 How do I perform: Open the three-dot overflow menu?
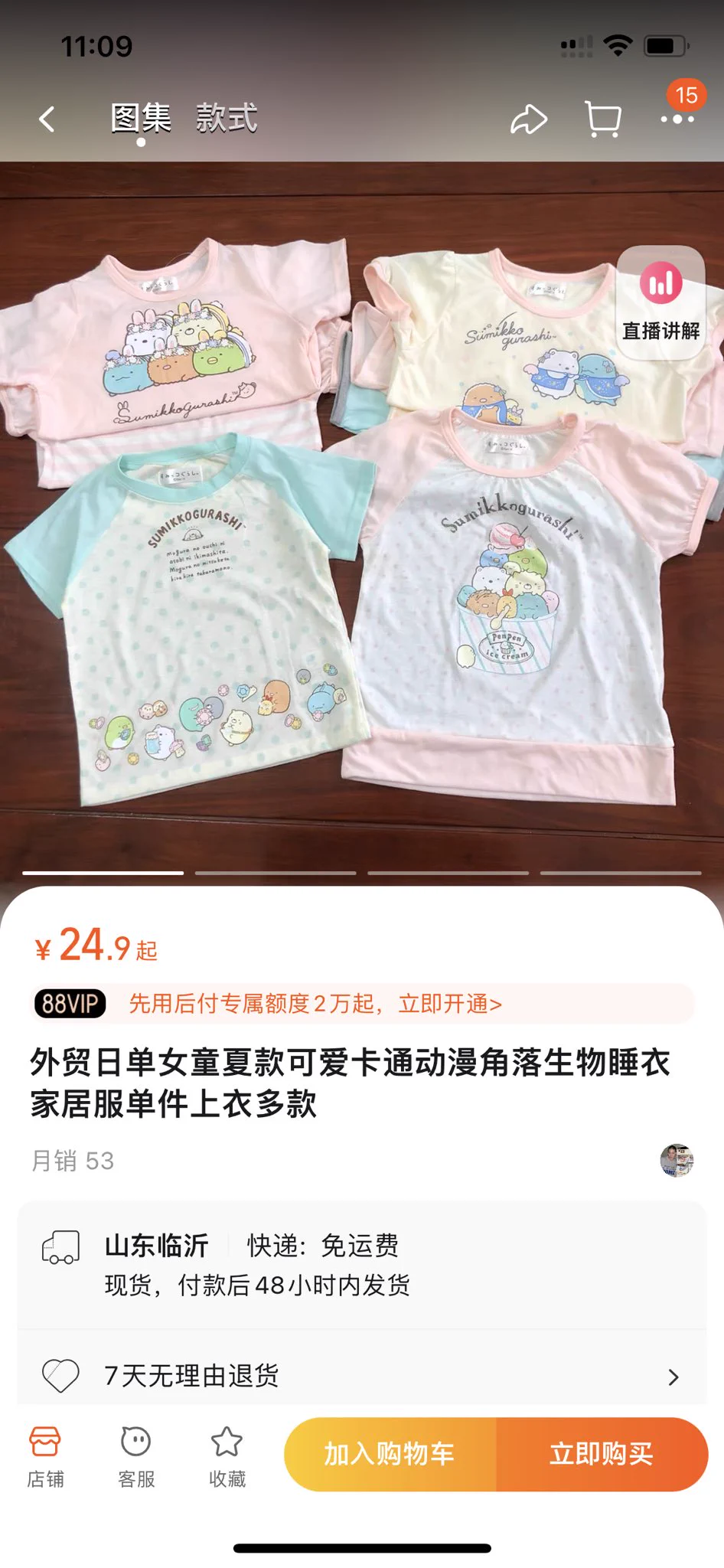677,119
